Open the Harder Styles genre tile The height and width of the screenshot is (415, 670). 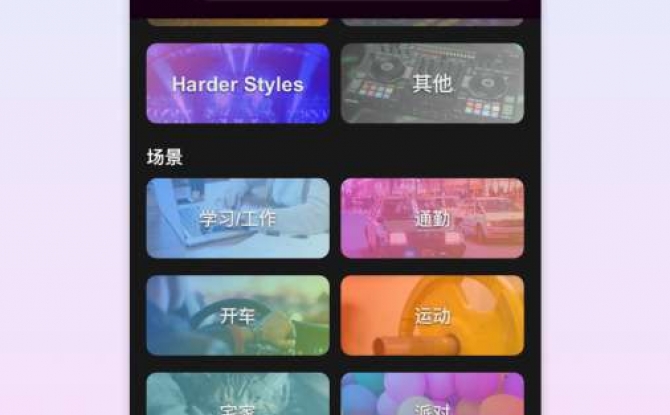point(237,84)
